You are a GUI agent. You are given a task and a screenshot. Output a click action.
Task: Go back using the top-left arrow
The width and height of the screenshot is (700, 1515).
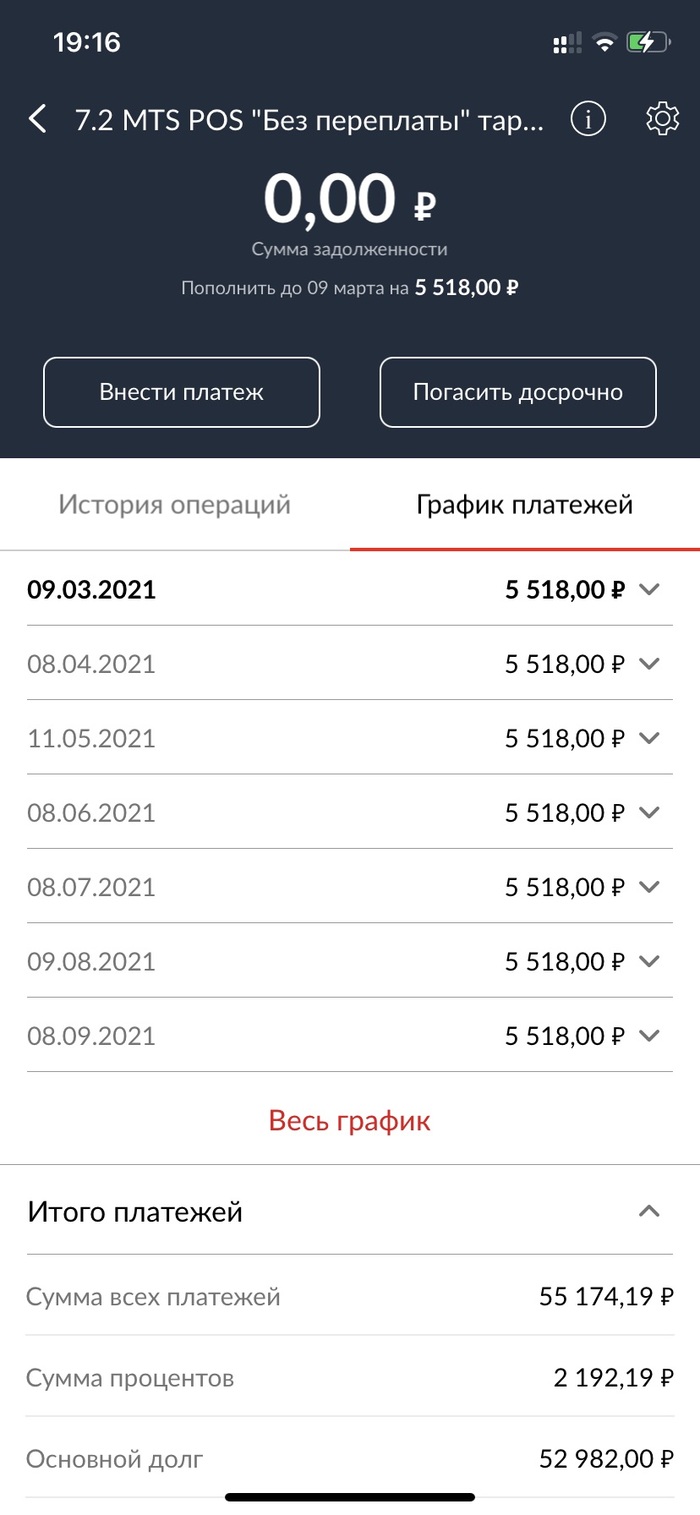pos(38,120)
